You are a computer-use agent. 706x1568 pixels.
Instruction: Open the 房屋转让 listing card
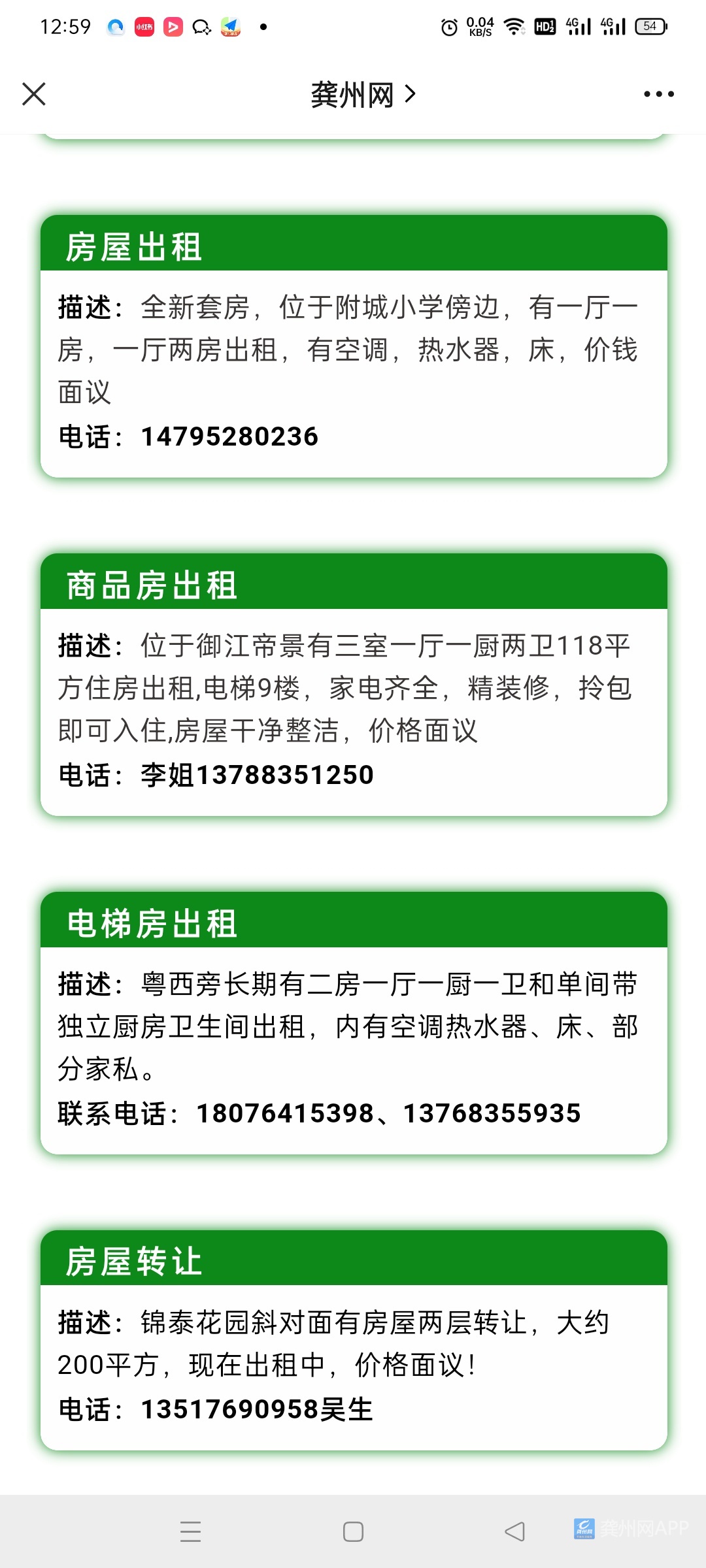pos(353,1341)
